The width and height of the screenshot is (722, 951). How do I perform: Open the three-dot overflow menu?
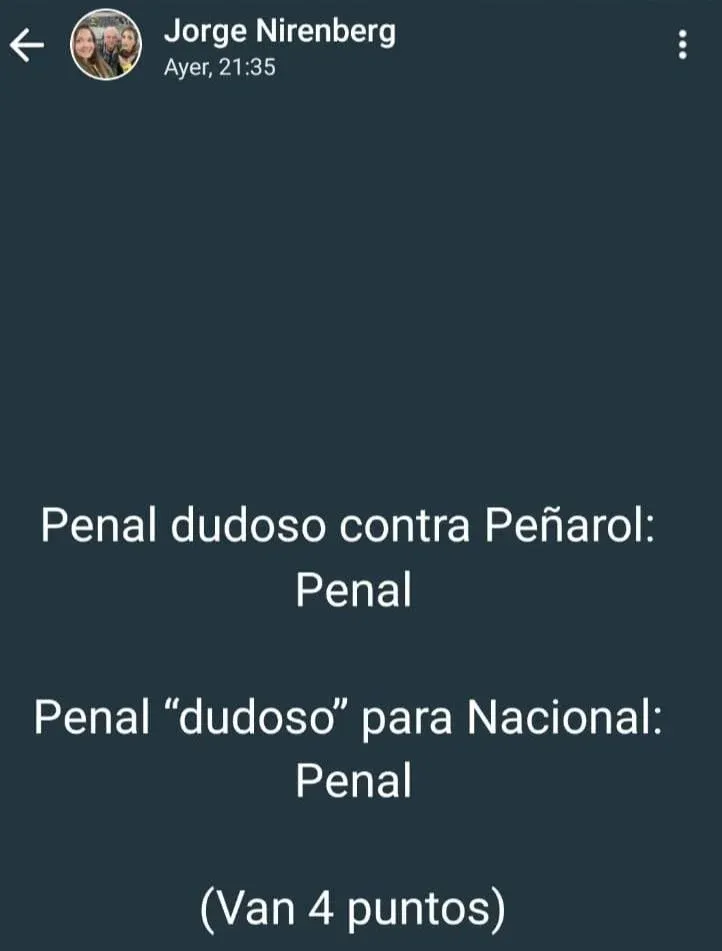click(x=683, y=45)
